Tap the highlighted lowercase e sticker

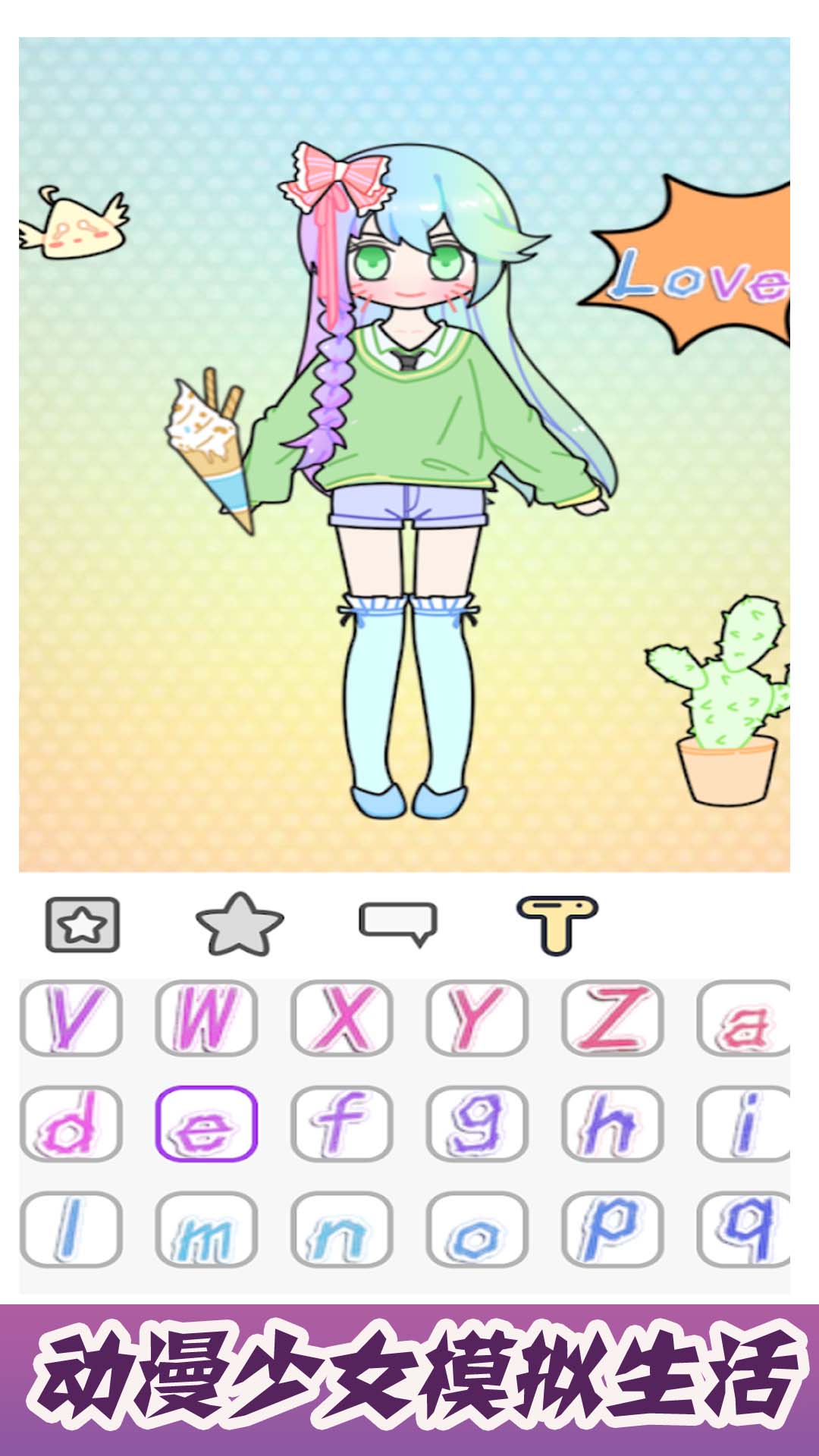pos(206,1123)
